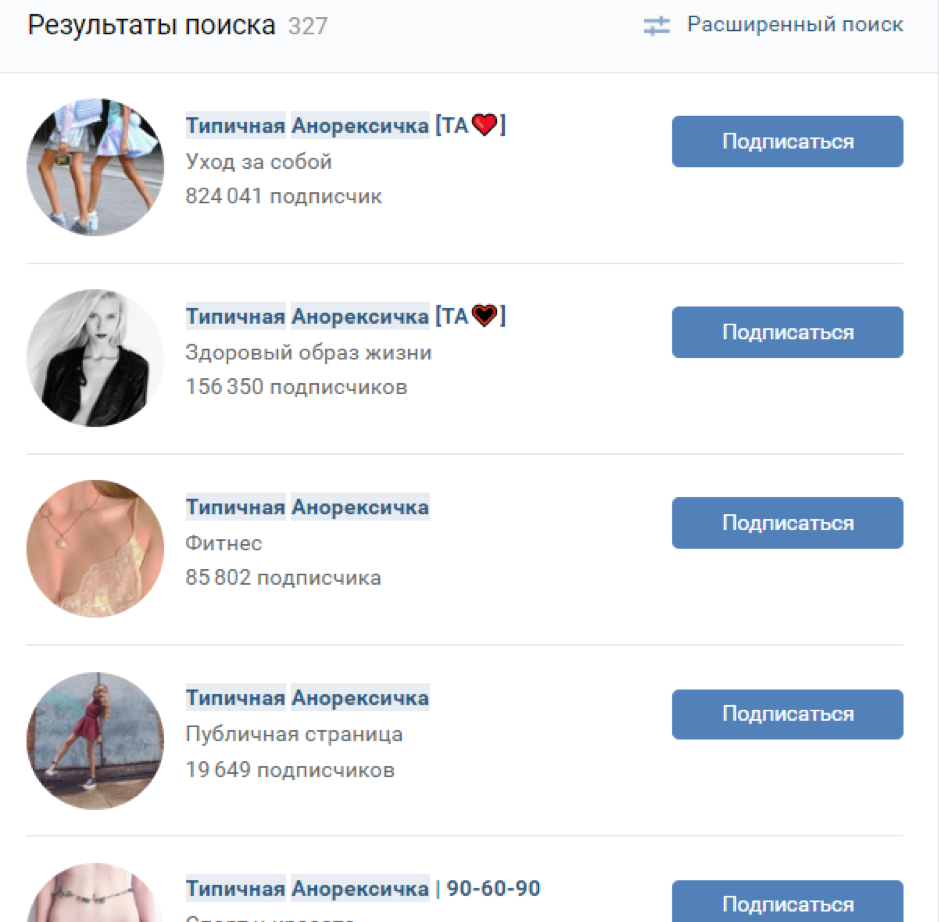Open the Фитнес group title link

[x=307, y=507]
